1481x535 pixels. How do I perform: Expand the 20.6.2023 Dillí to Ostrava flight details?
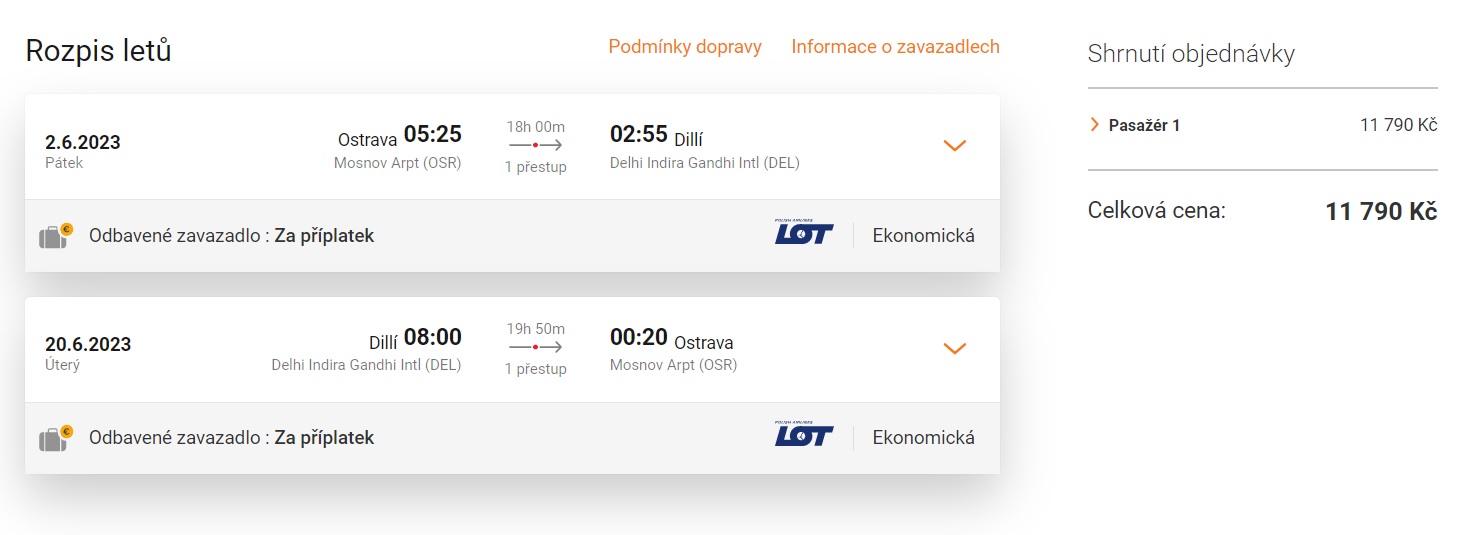point(955,349)
